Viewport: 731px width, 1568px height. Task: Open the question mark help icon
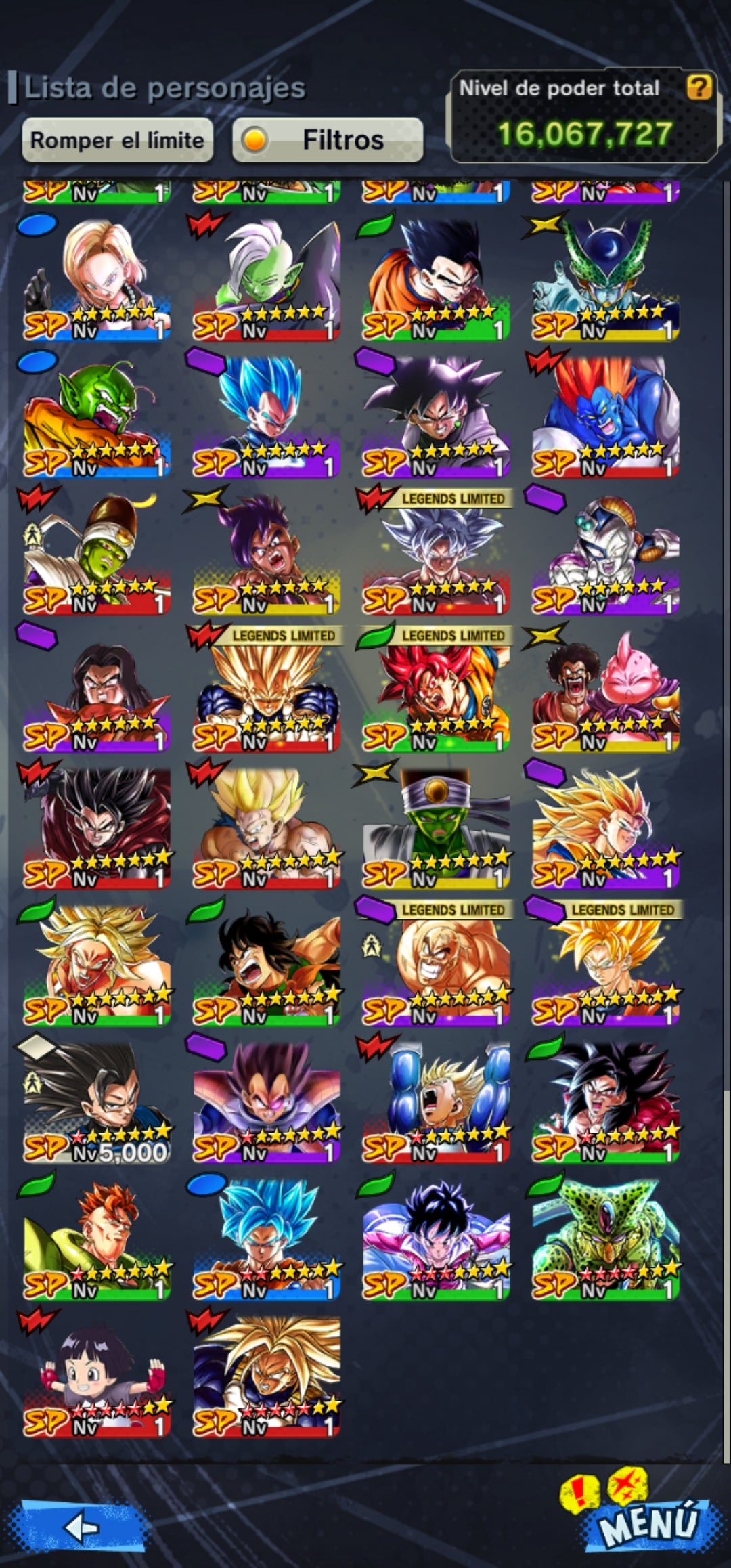click(699, 87)
